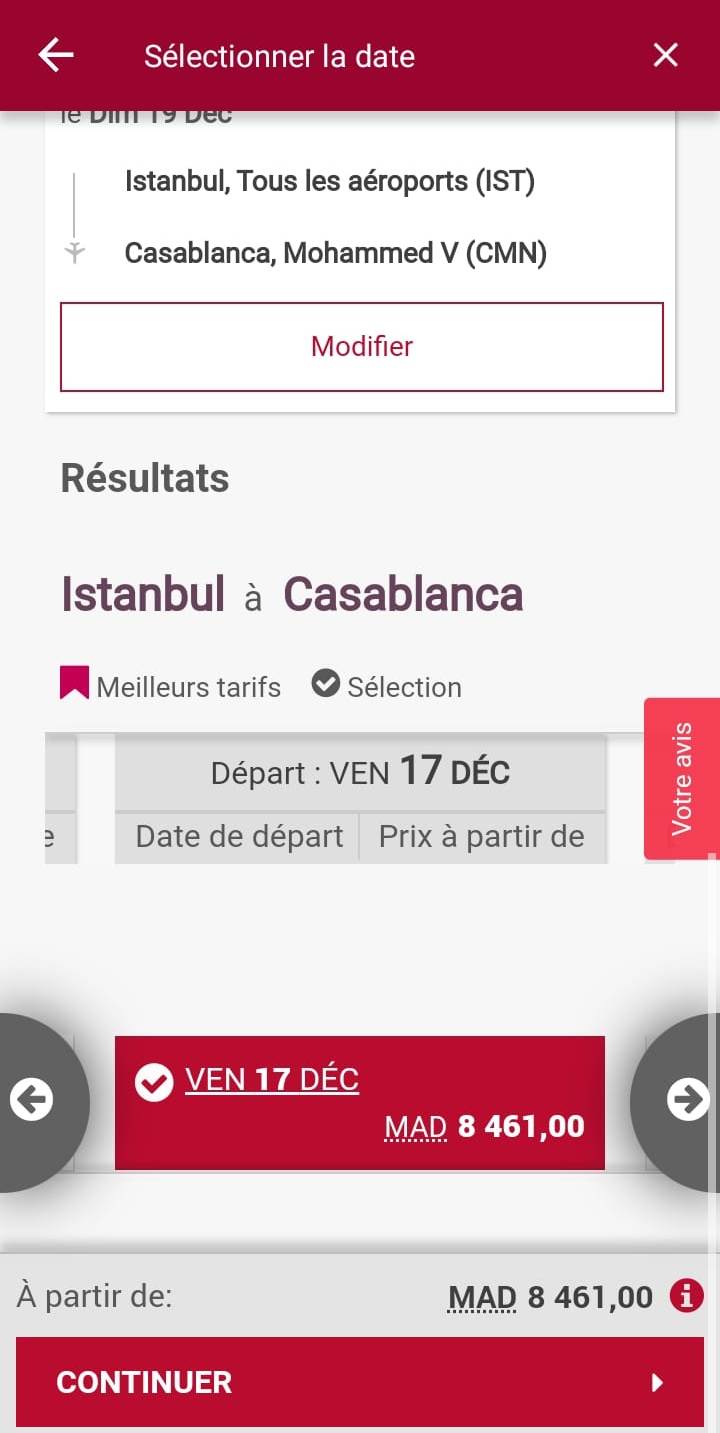This screenshot has height=1433, width=720.
Task: Tap Modifier to edit the search
Action: (361, 346)
